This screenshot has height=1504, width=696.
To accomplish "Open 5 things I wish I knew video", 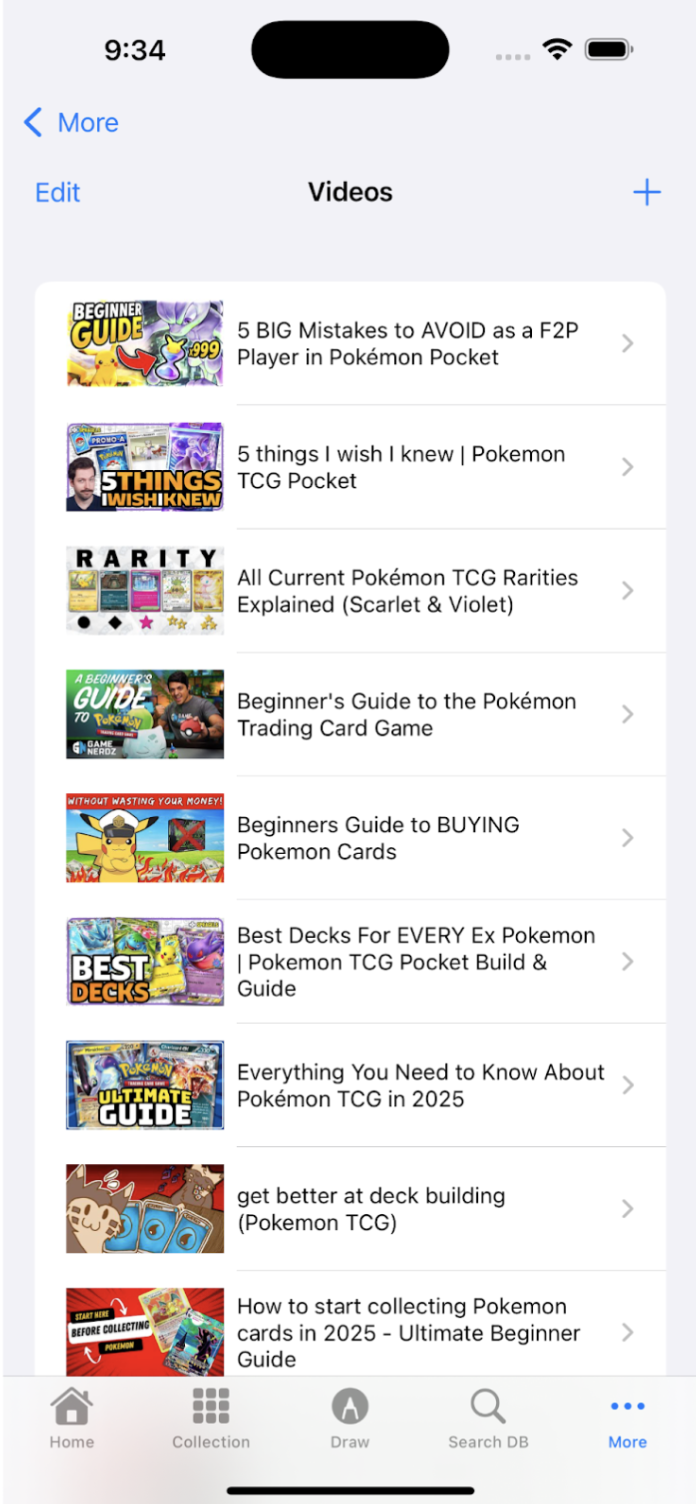I will [x=401, y=467].
